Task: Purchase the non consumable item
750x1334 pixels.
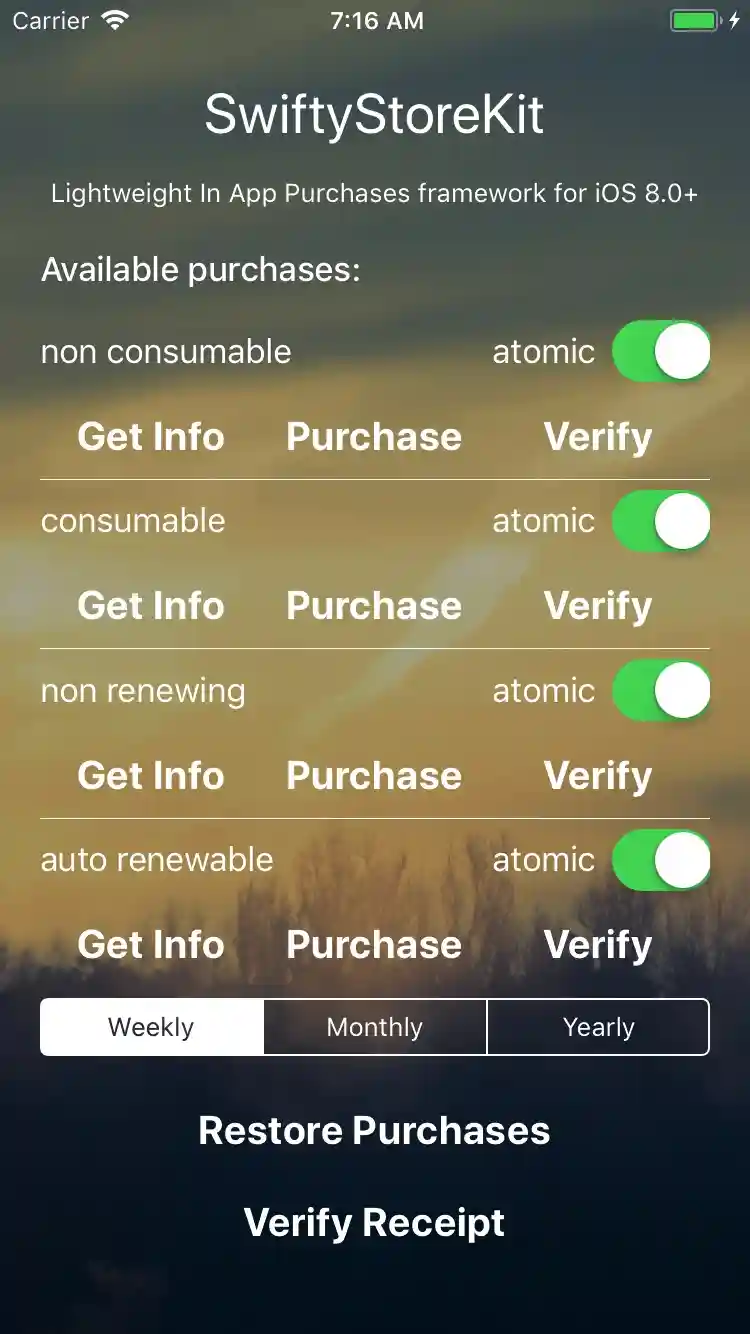Action: [x=374, y=437]
